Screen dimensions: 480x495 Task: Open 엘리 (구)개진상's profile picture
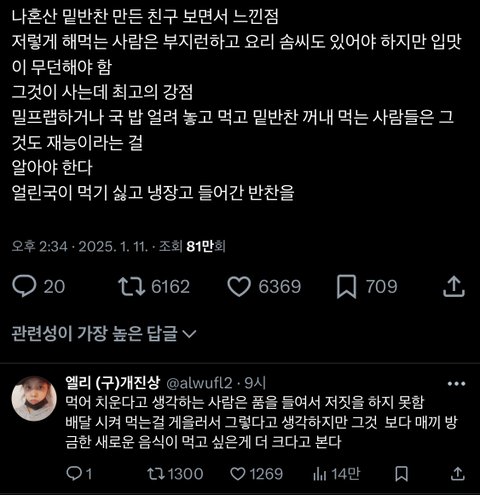34,399
